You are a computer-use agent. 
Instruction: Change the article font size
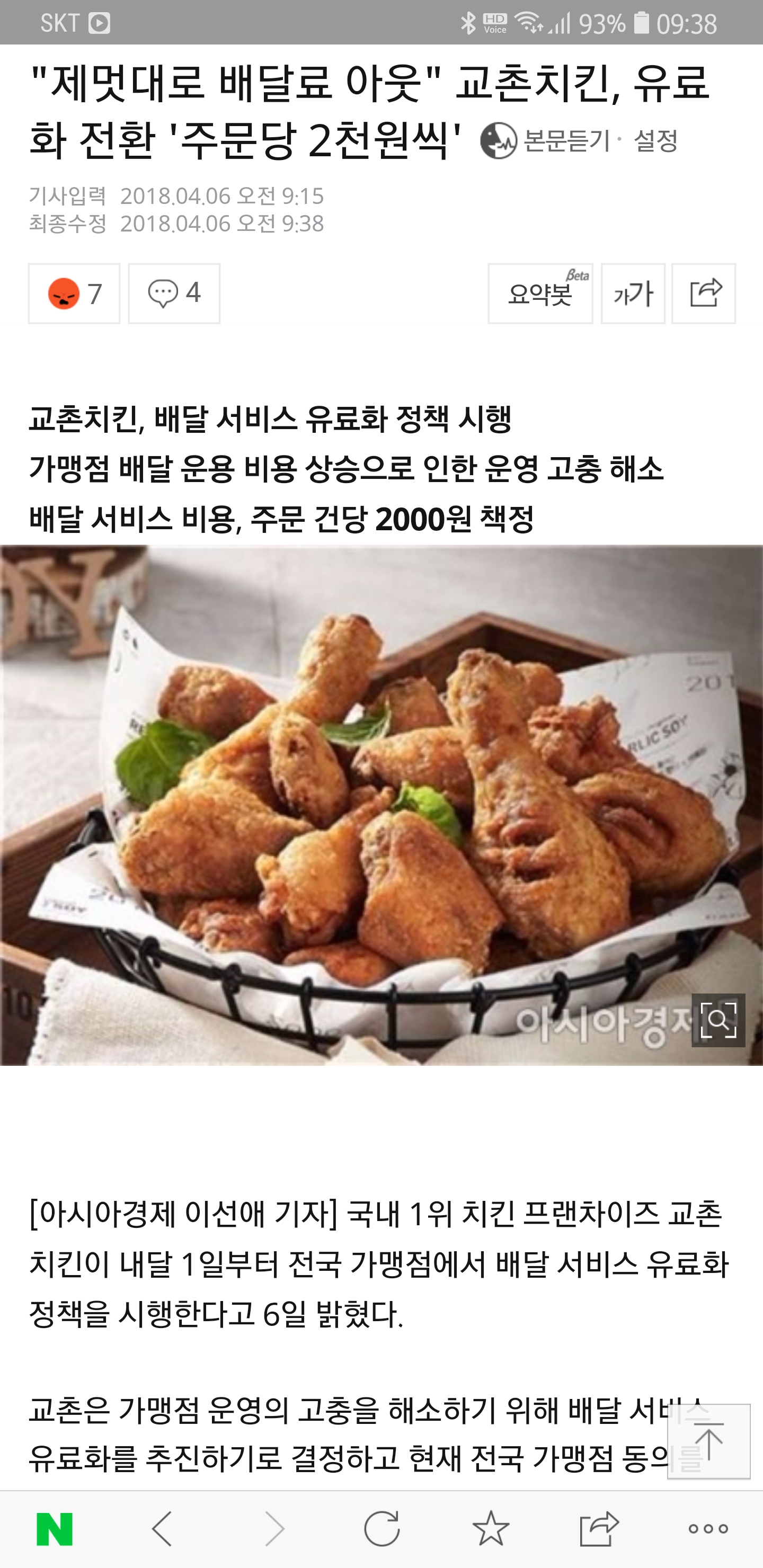pyautogui.click(x=633, y=293)
